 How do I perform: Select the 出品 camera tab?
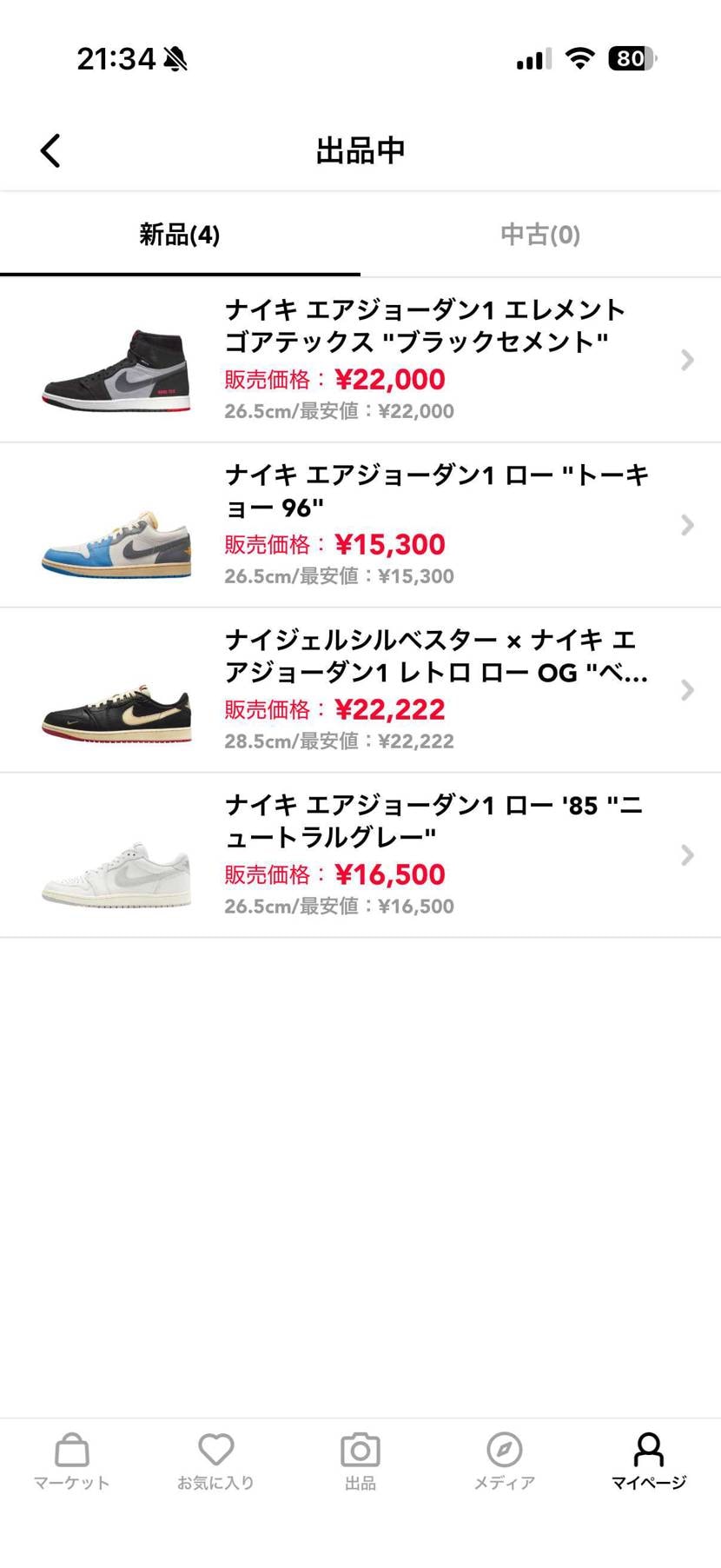click(360, 1462)
